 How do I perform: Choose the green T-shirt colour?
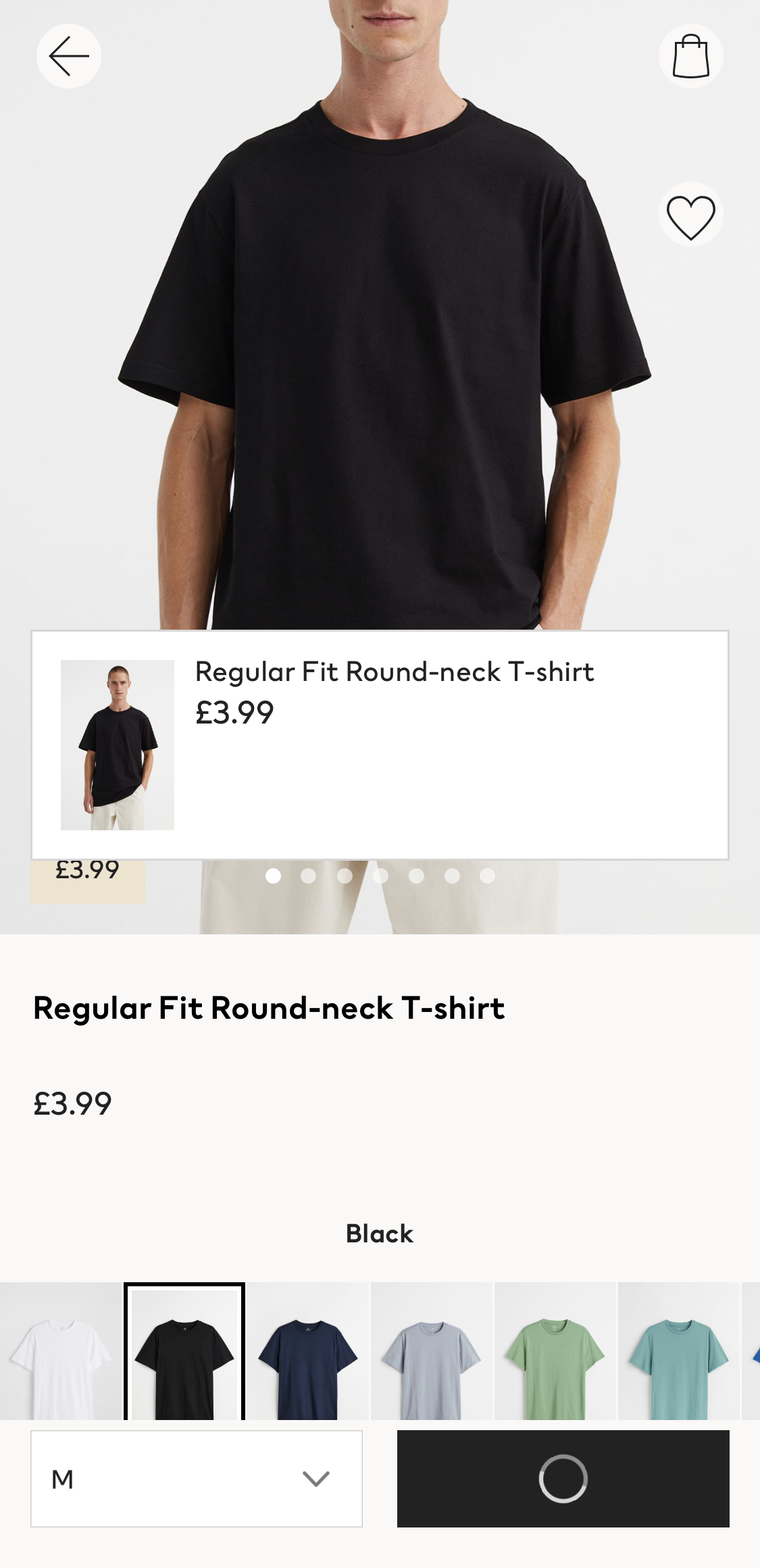555,1351
